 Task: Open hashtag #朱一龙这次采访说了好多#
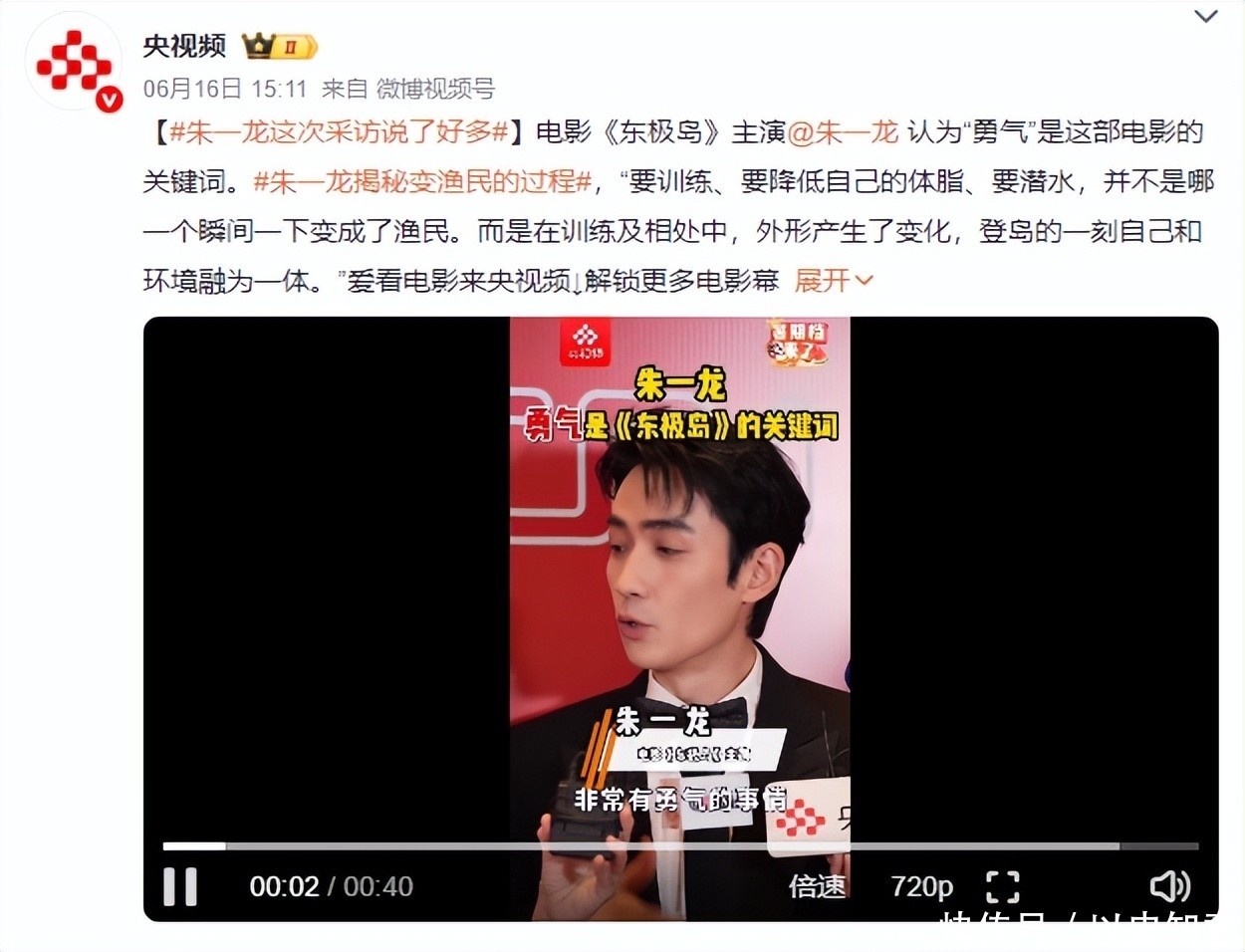[x=339, y=132]
